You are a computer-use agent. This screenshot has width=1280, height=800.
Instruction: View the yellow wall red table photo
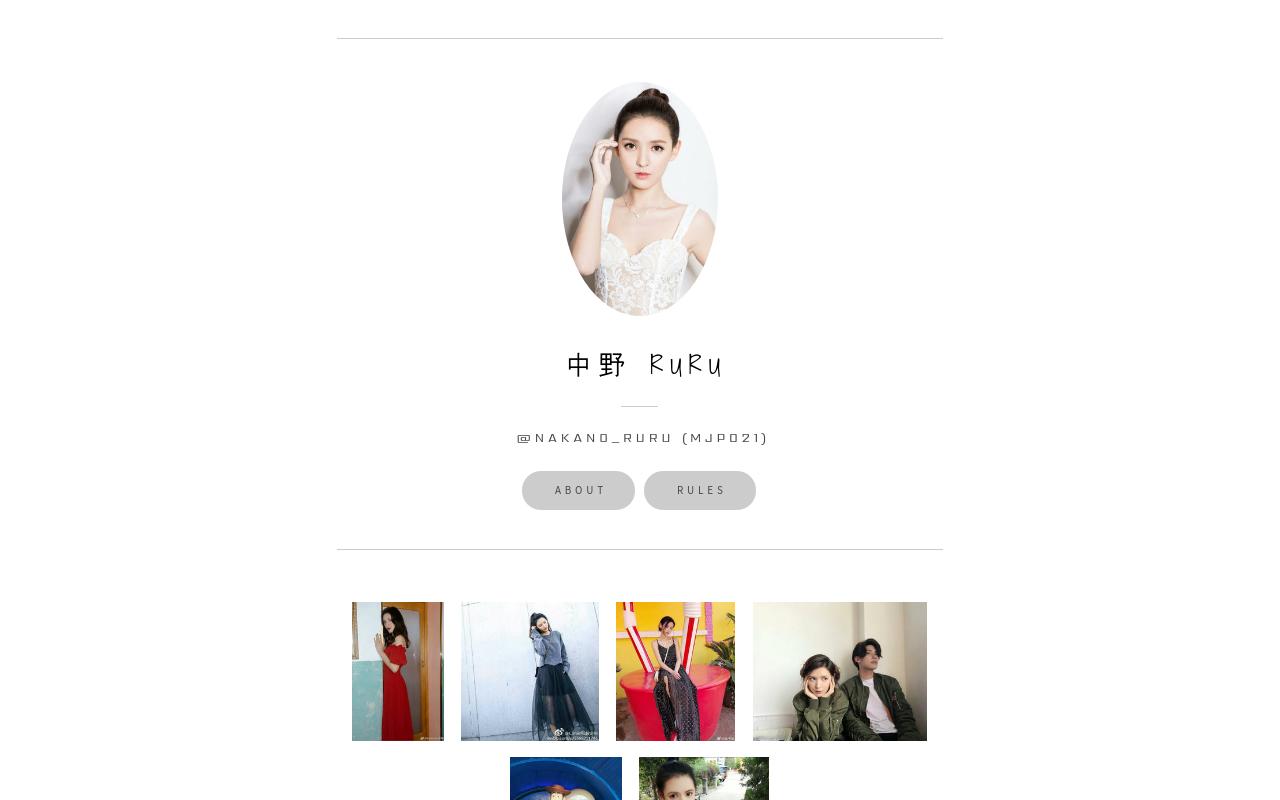pyautogui.click(x=675, y=671)
